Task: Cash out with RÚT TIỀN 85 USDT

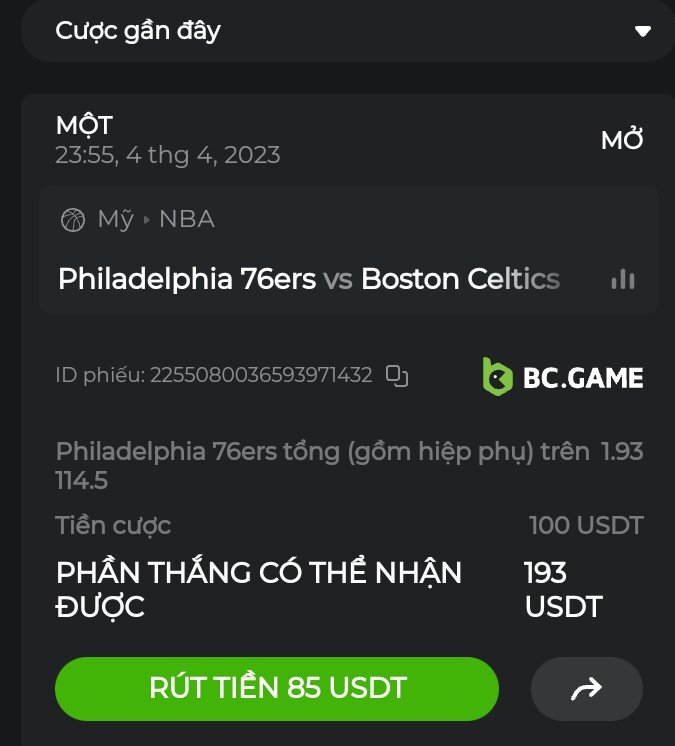Action: [x=277, y=688]
